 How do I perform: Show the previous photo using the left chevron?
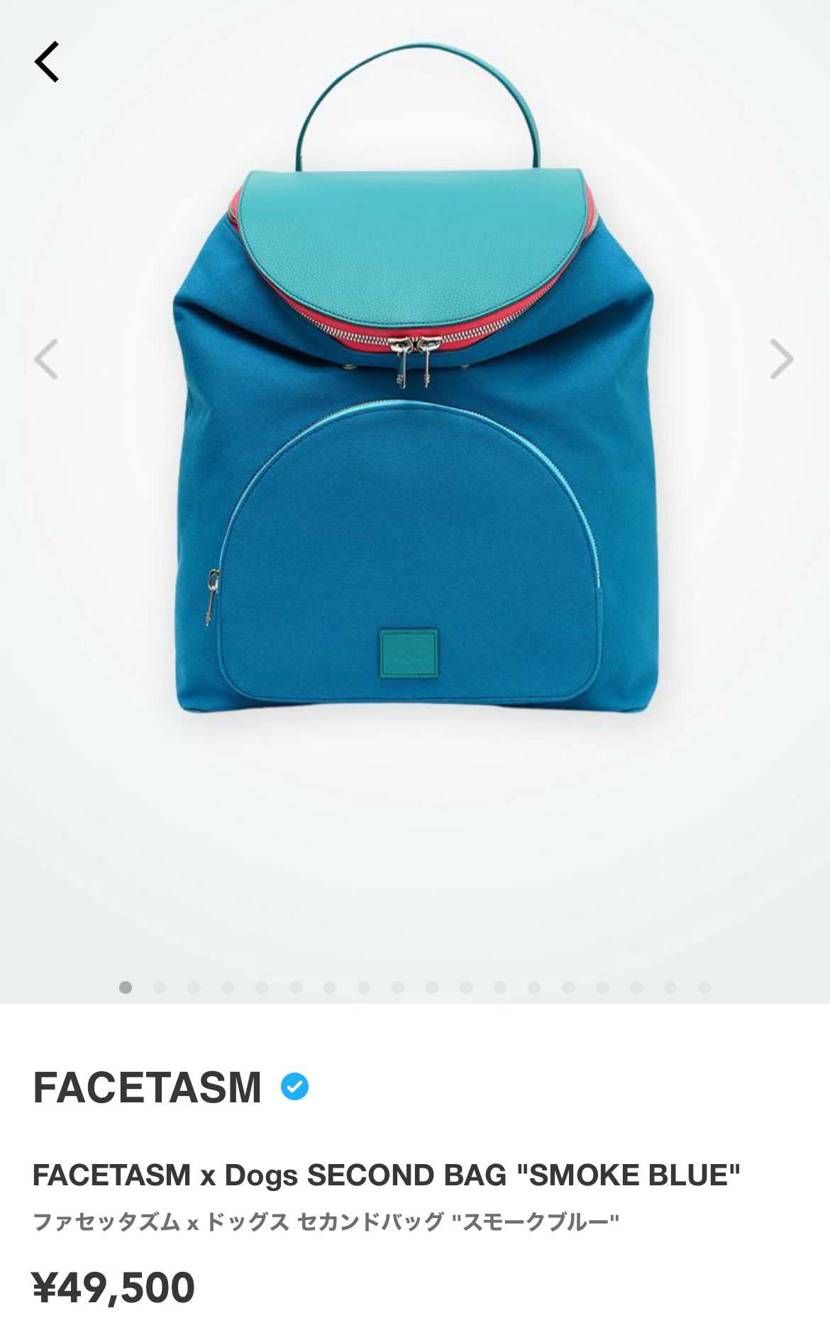coord(47,360)
